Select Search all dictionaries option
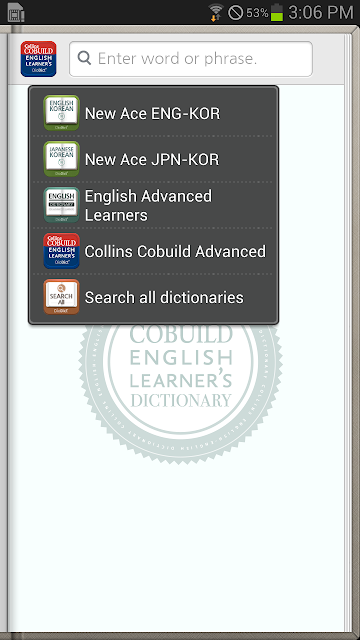The image size is (360, 640). [153, 297]
